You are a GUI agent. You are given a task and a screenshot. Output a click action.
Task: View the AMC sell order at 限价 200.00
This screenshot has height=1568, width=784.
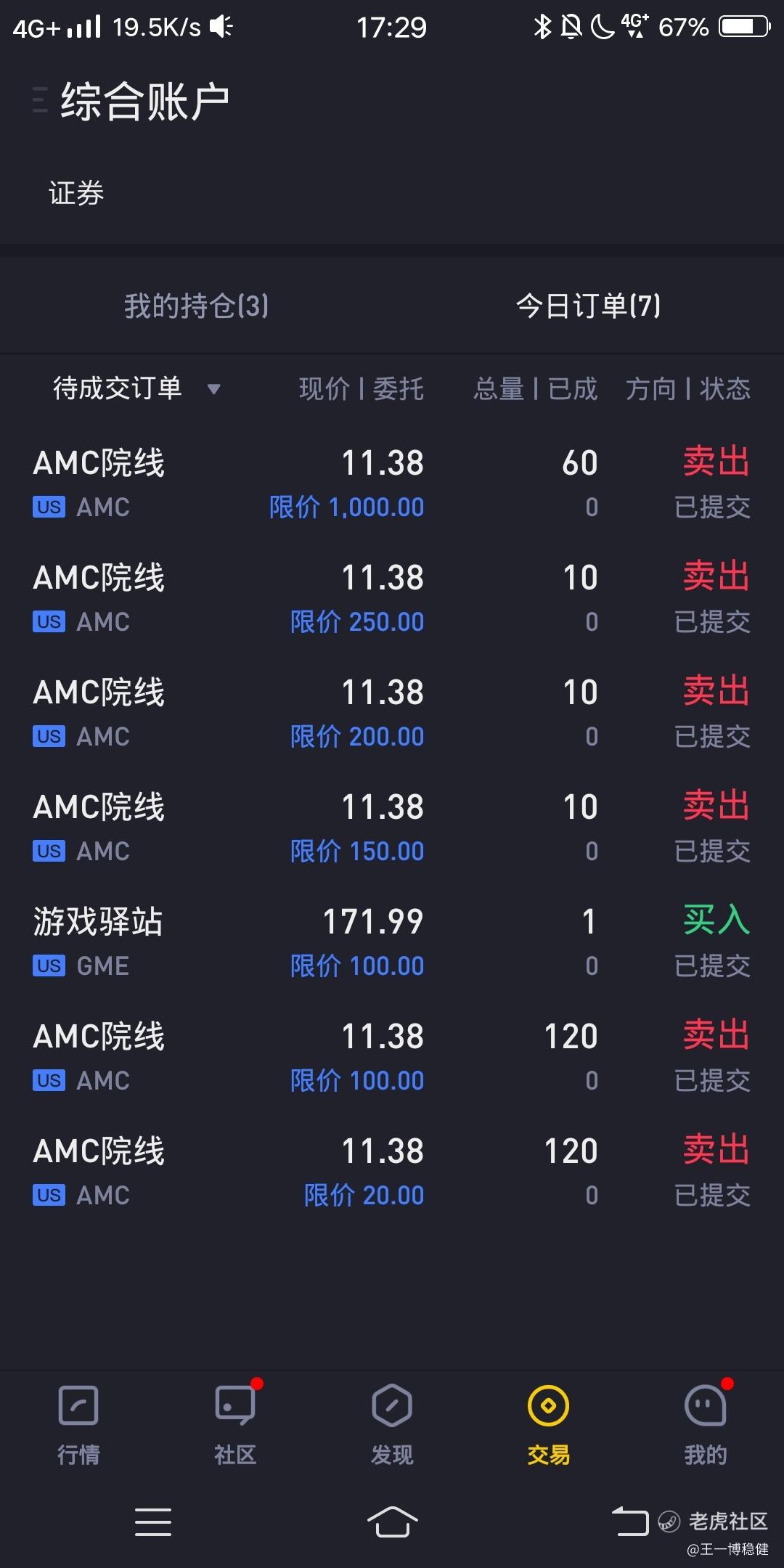pyautogui.click(x=392, y=713)
